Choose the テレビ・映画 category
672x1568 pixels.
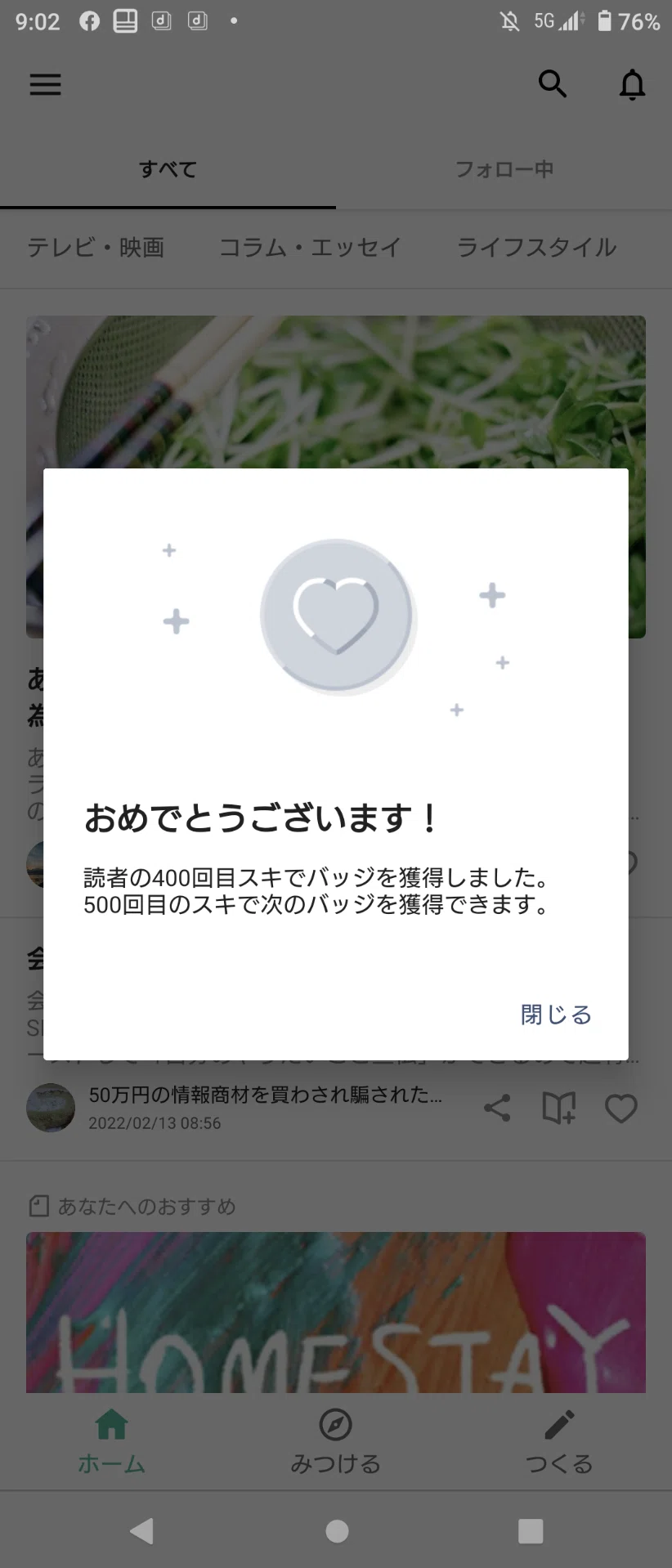96,248
